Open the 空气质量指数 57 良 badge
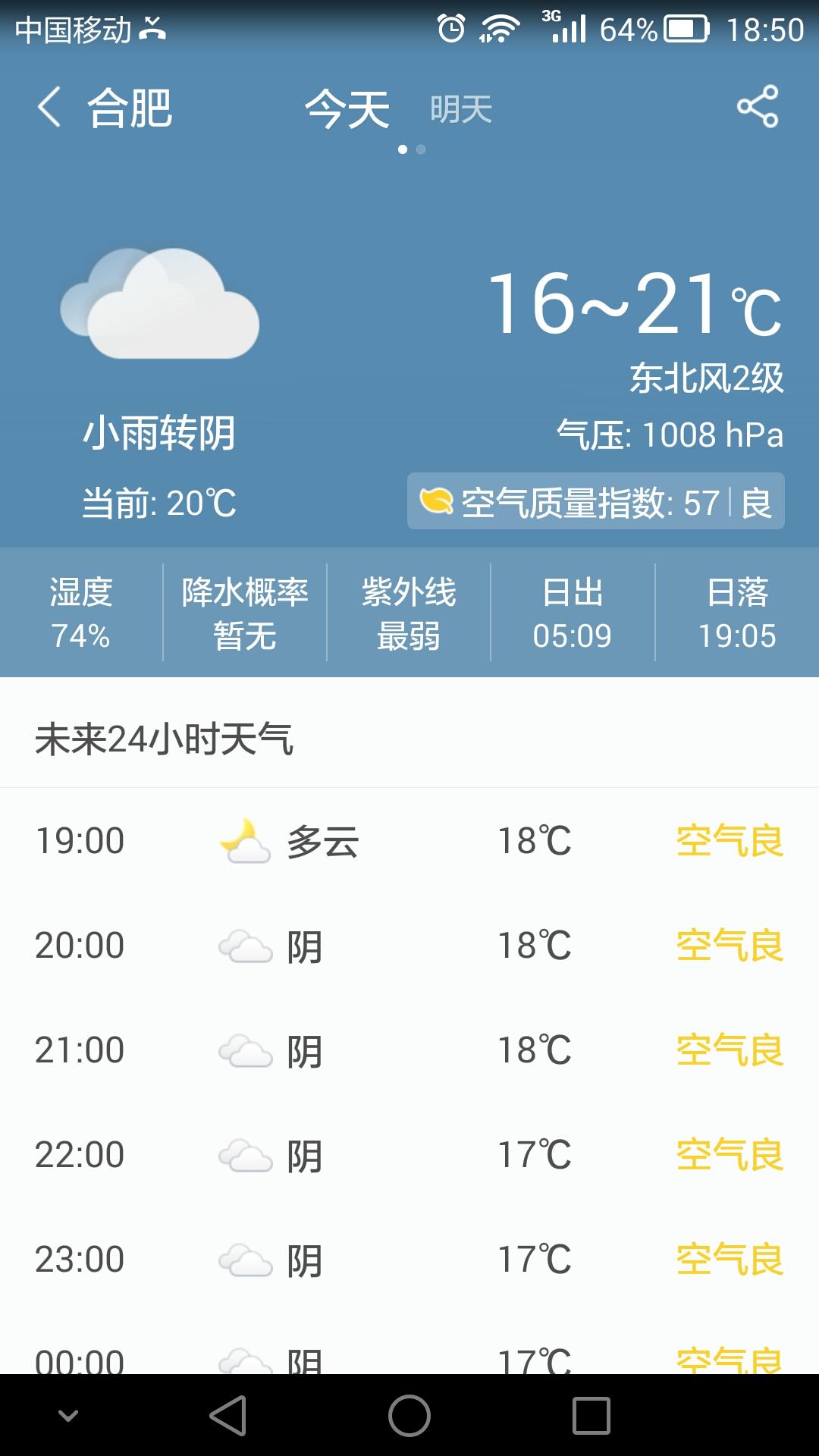 coord(596,502)
